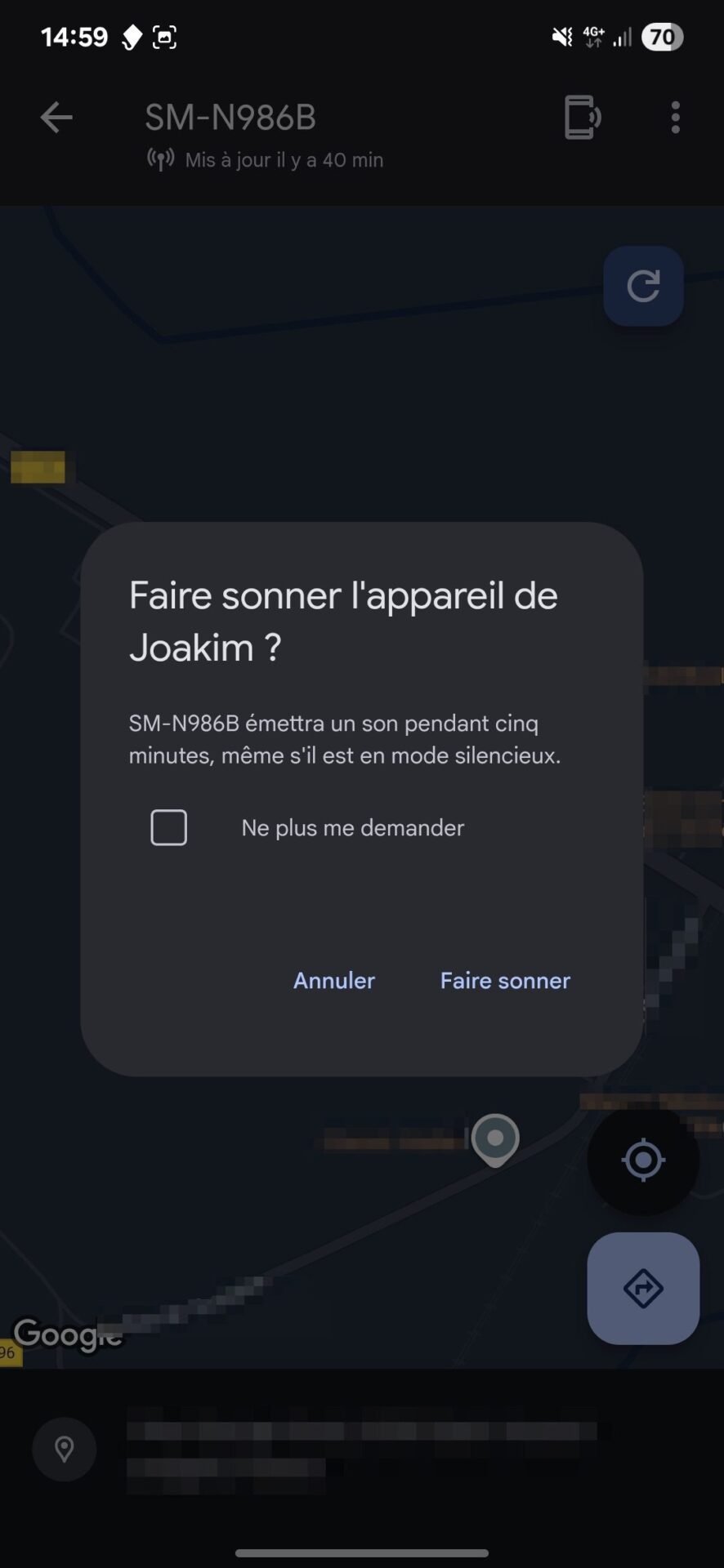
Task: Tap Annuler to dismiss the dialog
Action: point(334,980)
